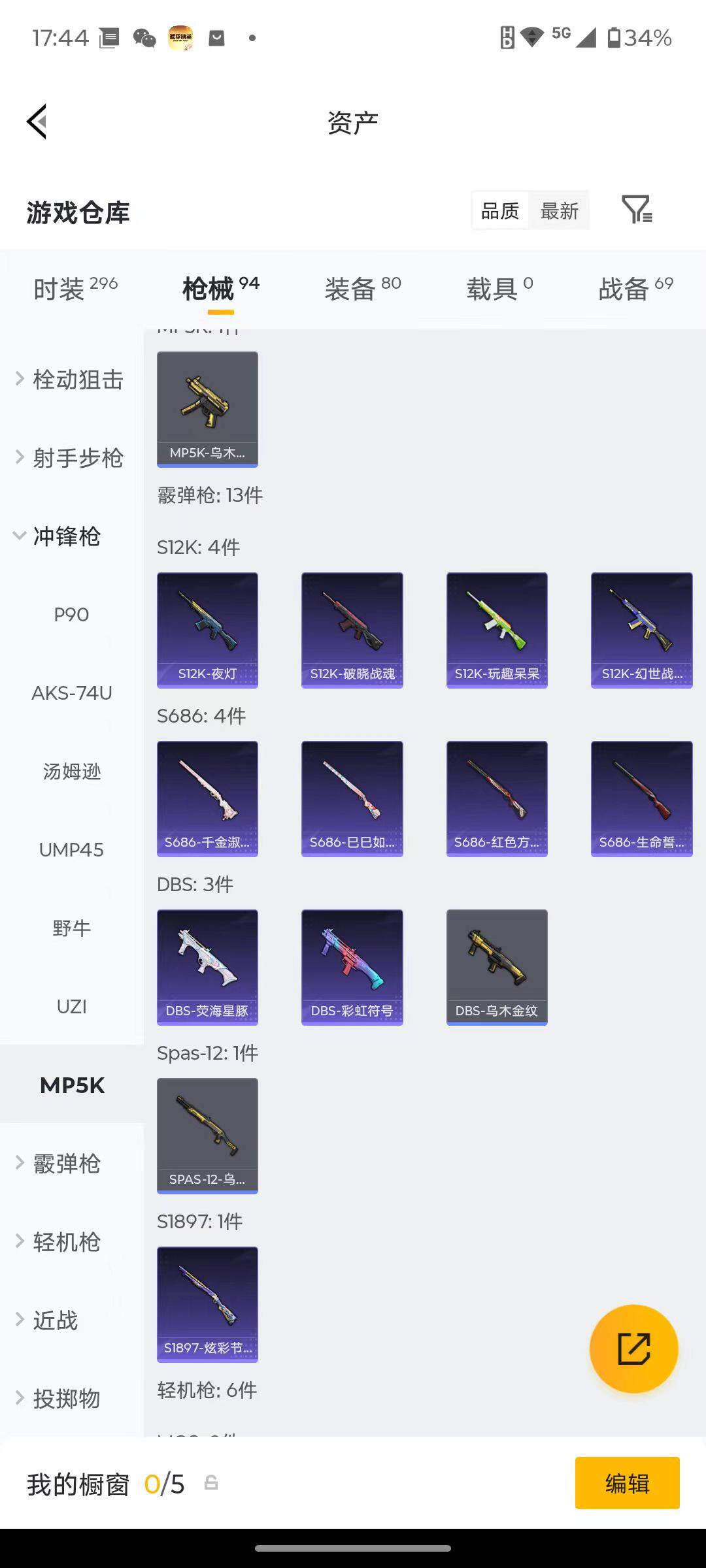The image size is (706, 1568).
Task: Tap the share/export floating action icon
Action: tap(633, 1350)
